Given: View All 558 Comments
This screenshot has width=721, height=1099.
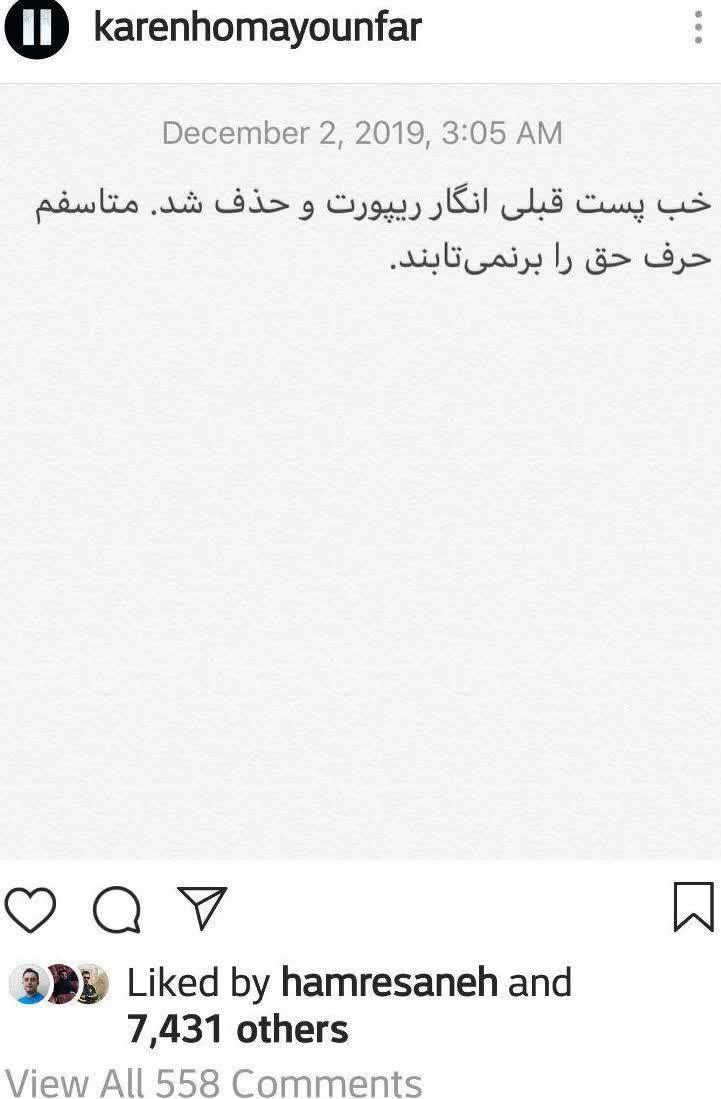Looking at the screenshot, I should point(213,1083).
